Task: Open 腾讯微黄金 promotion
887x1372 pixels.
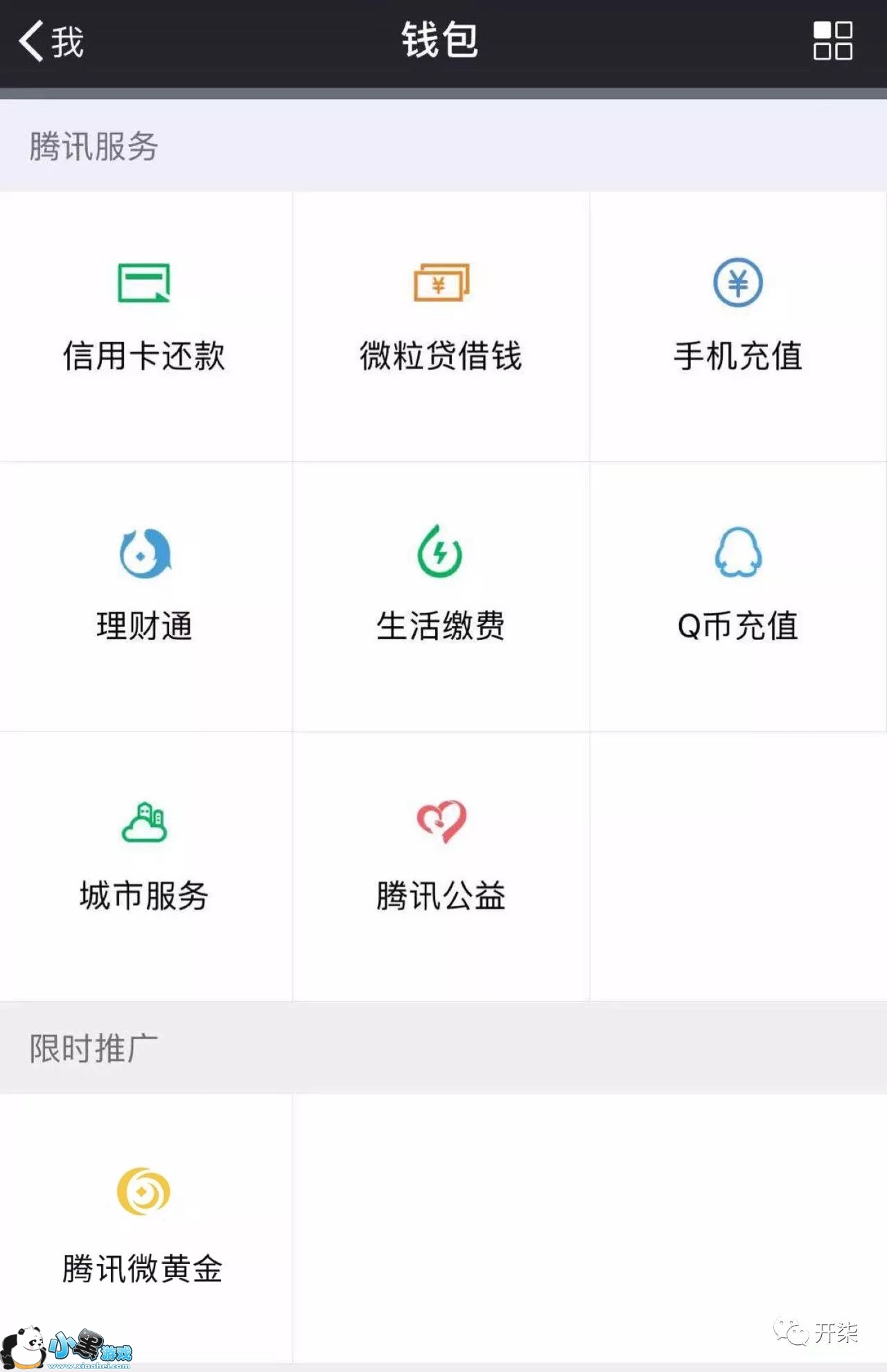Action: (x=143, y=1226)
